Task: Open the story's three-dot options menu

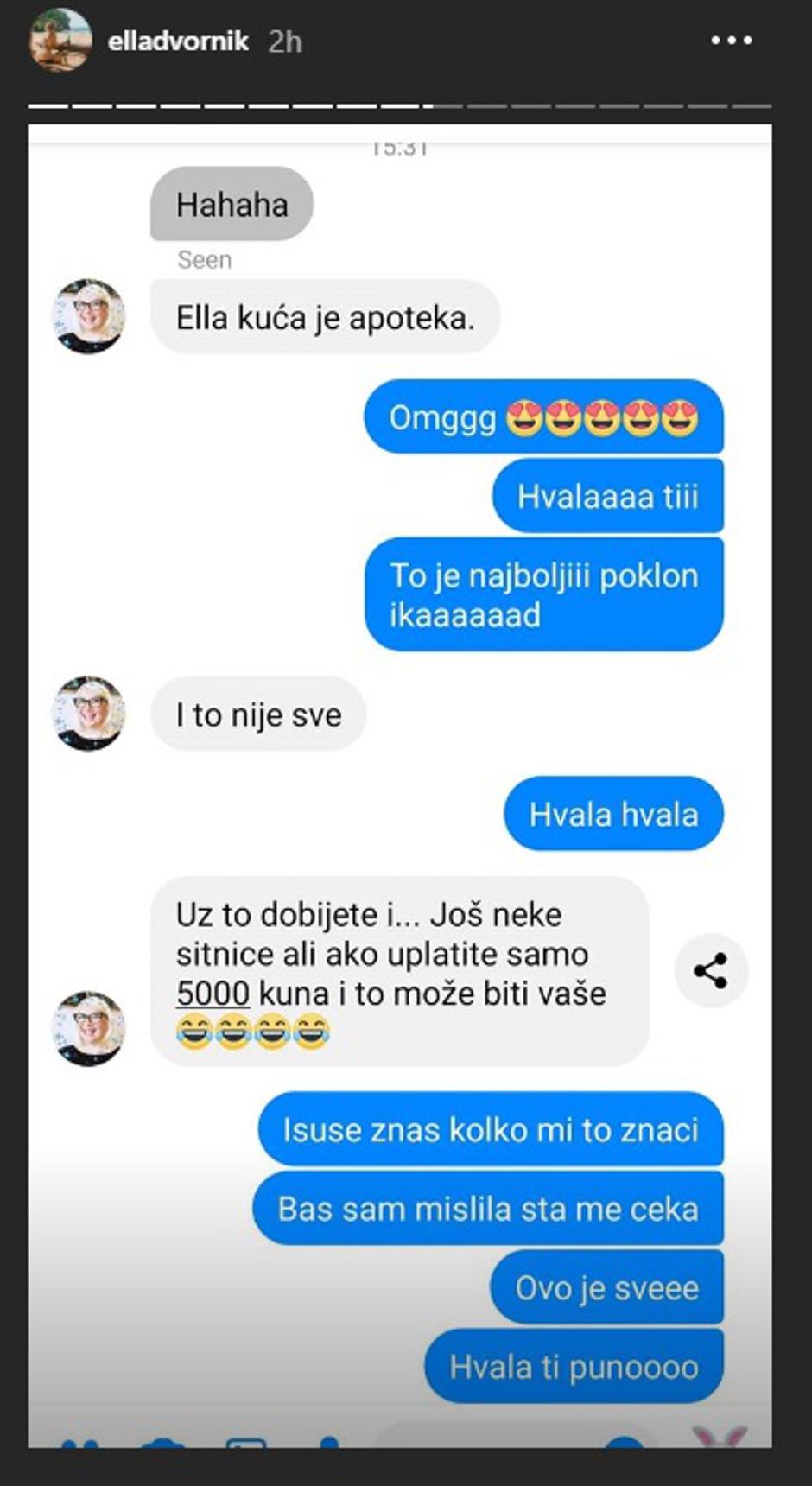Action: (x=731, y=41)
